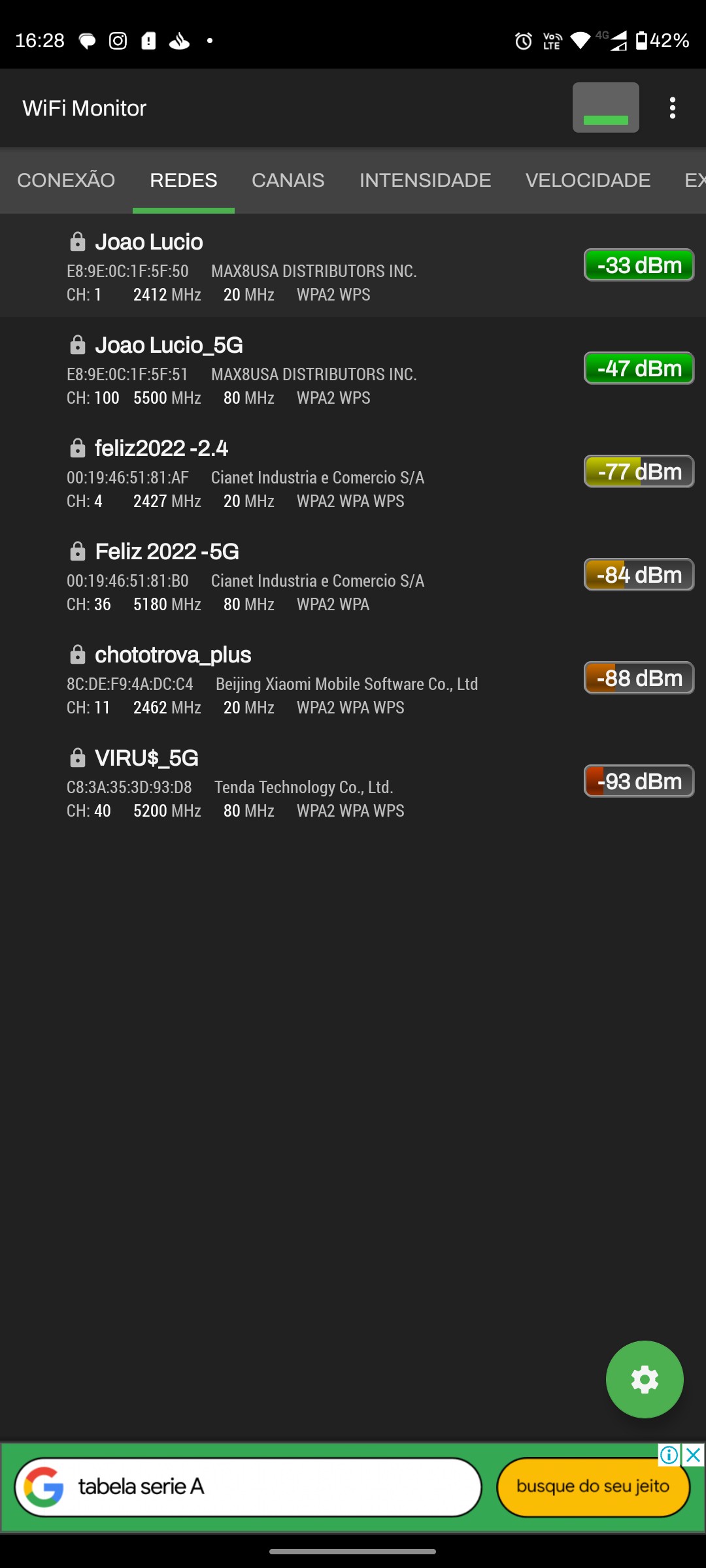Open the Joao Lucio network details

click(x=314, y=267)
